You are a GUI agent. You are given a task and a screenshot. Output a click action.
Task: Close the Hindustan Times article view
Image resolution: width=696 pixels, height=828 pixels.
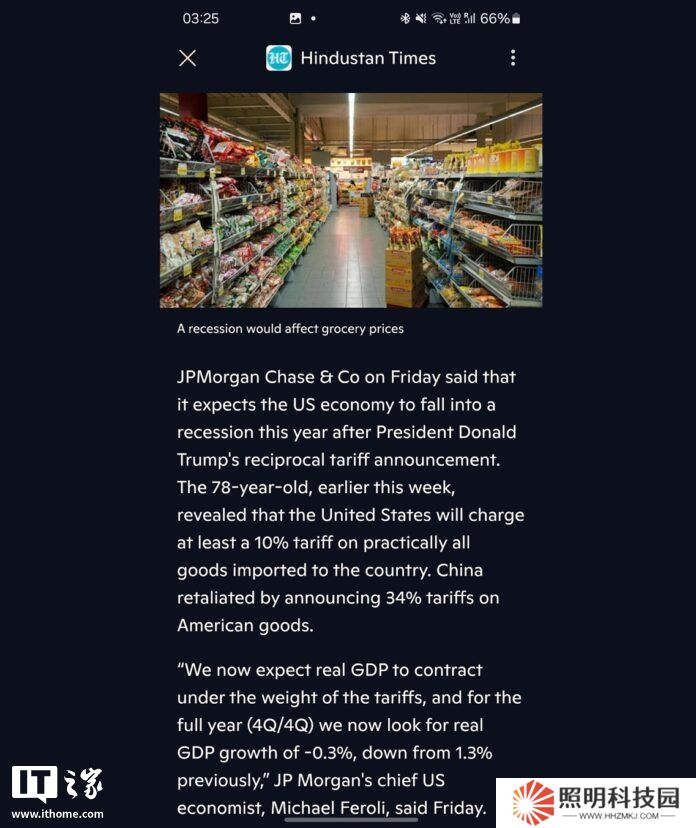[x=187, y=58]
